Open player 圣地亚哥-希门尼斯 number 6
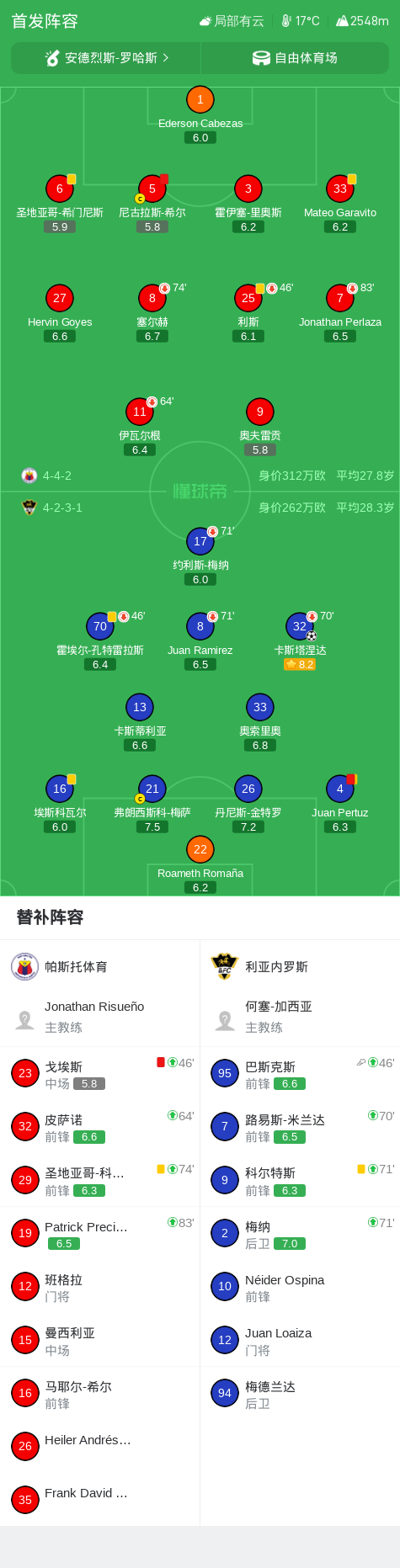400x1568 pixels. point(60,204)
